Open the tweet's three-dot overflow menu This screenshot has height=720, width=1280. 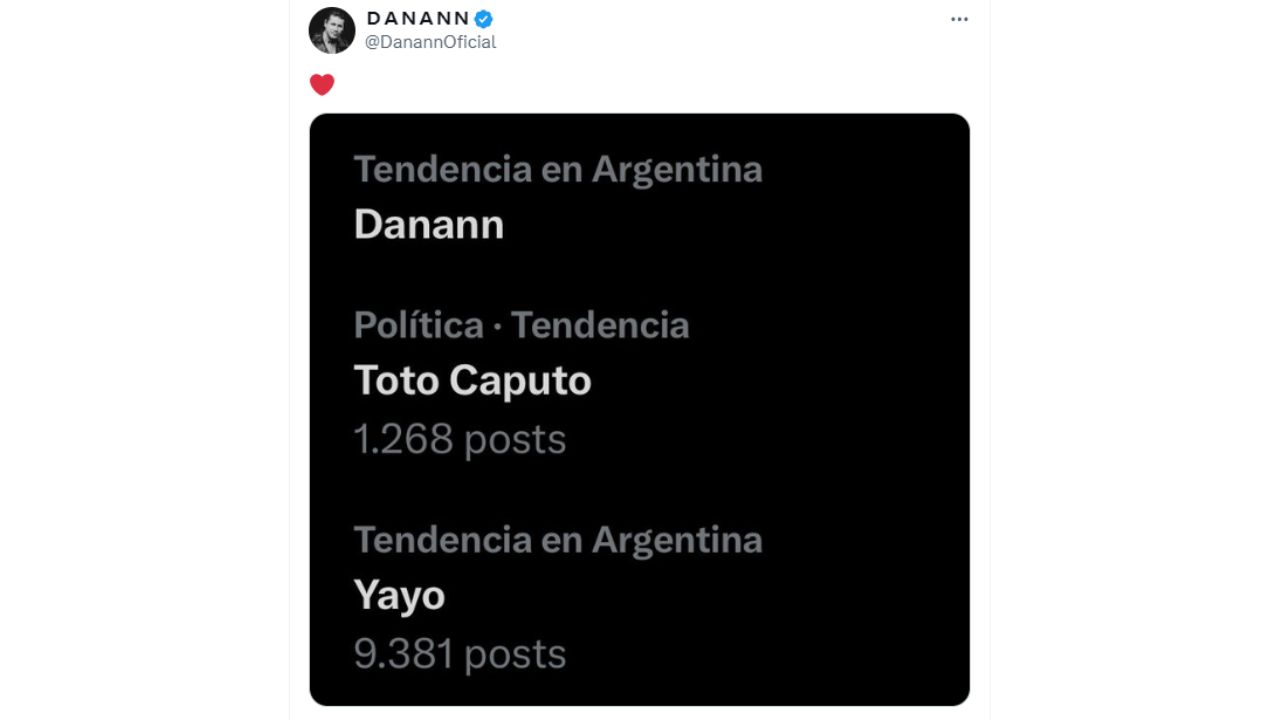[959, 19]
